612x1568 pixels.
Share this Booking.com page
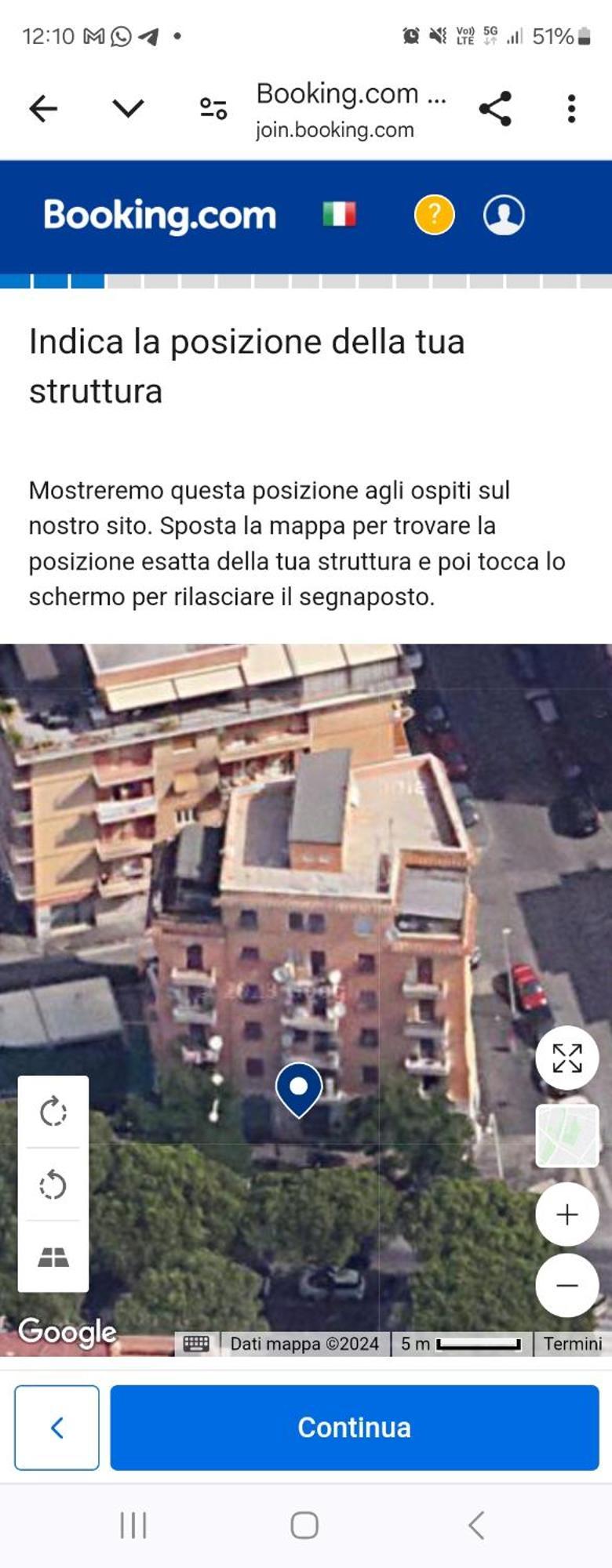(x=495, y=108)
